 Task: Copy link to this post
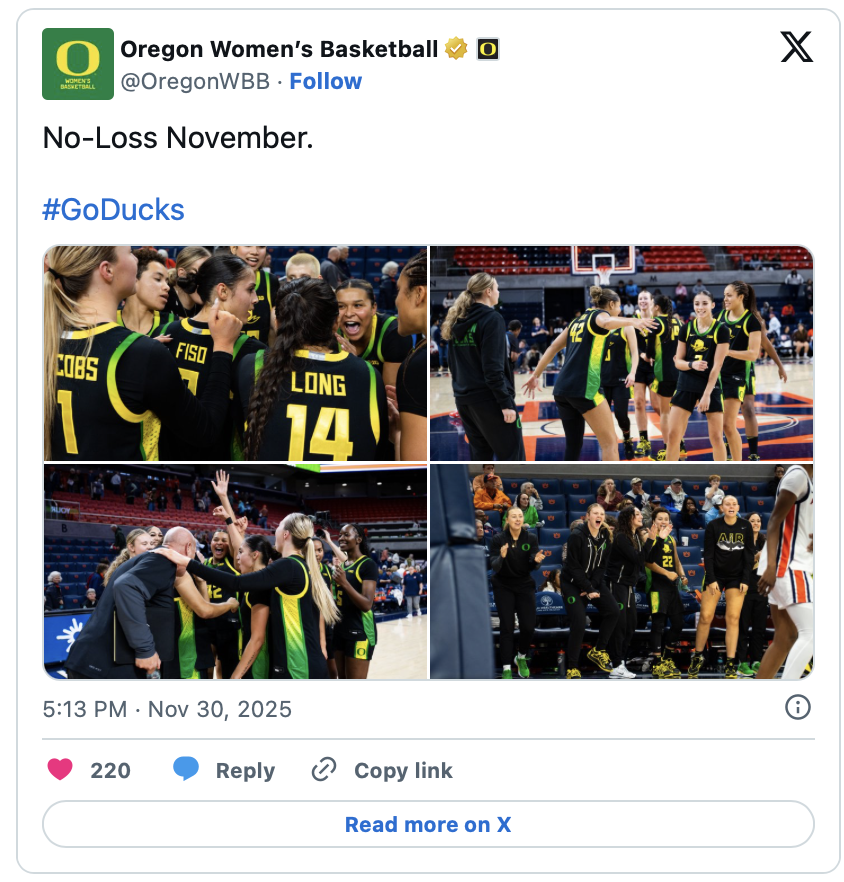pyautogui.click(x=382, y=770)
